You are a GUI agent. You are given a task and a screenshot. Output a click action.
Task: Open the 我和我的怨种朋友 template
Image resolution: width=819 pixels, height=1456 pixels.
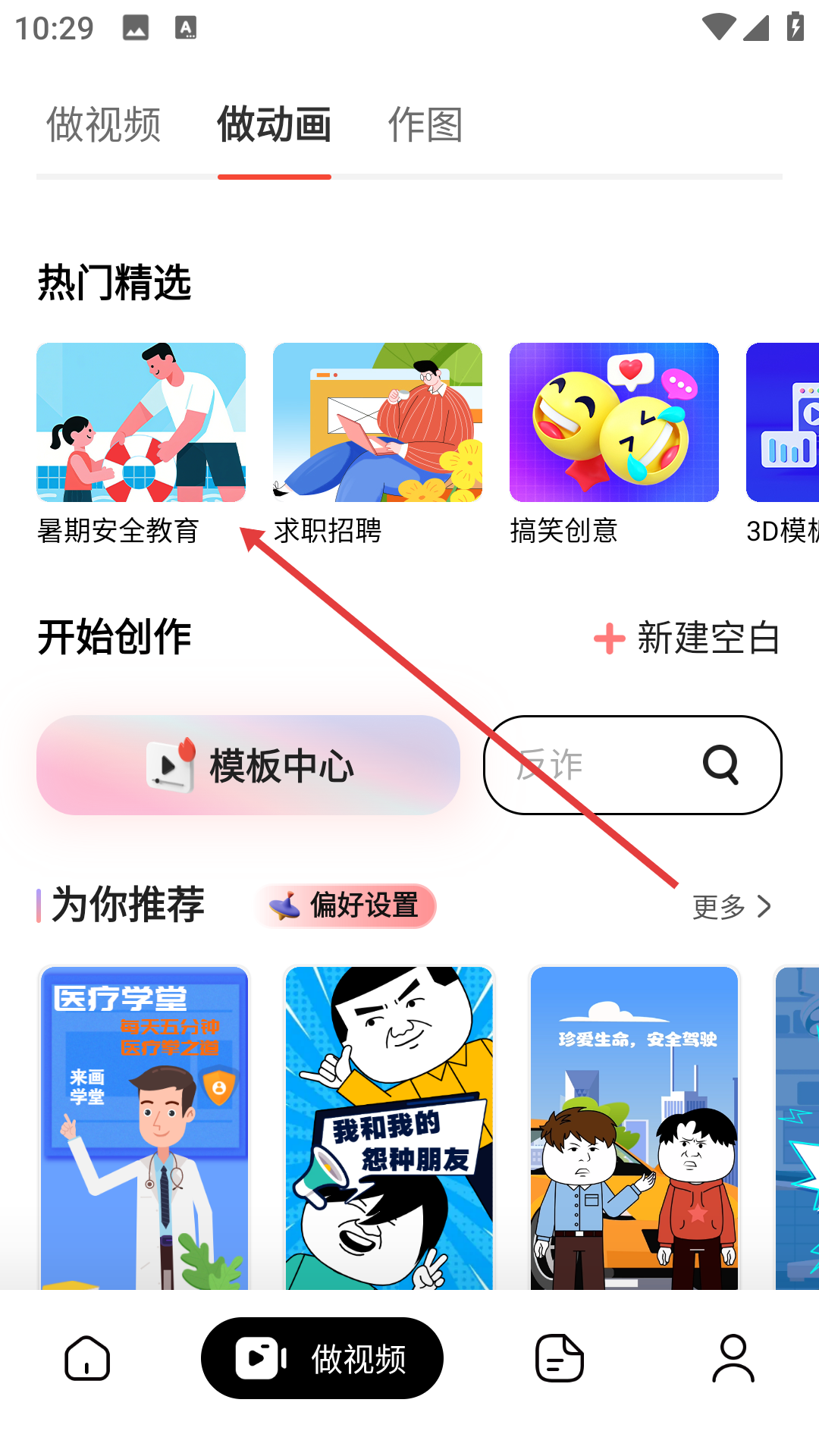pyautogui.click(x=389, y=1127)
